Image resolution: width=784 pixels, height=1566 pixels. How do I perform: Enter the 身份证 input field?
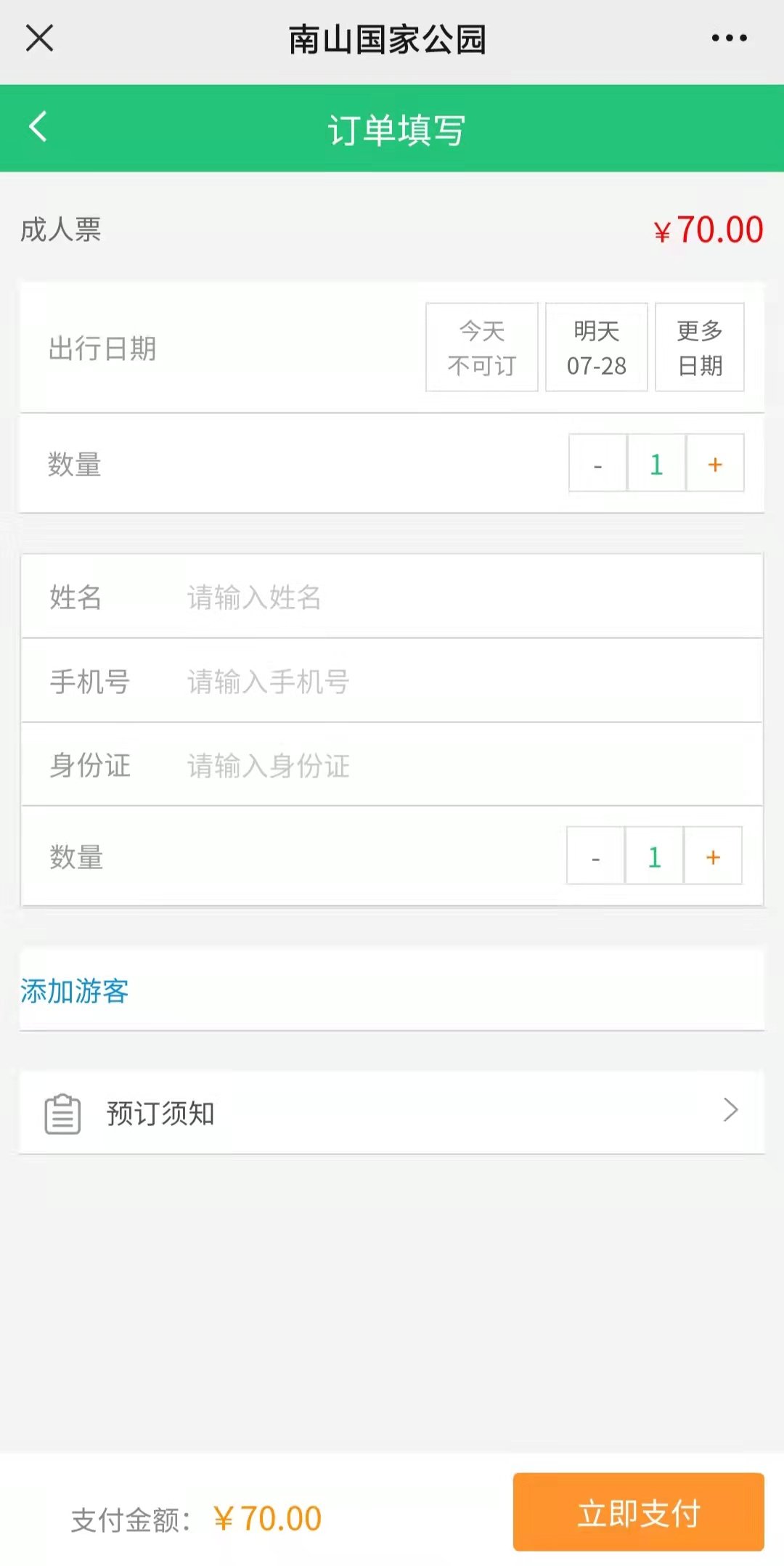[465, 765]
